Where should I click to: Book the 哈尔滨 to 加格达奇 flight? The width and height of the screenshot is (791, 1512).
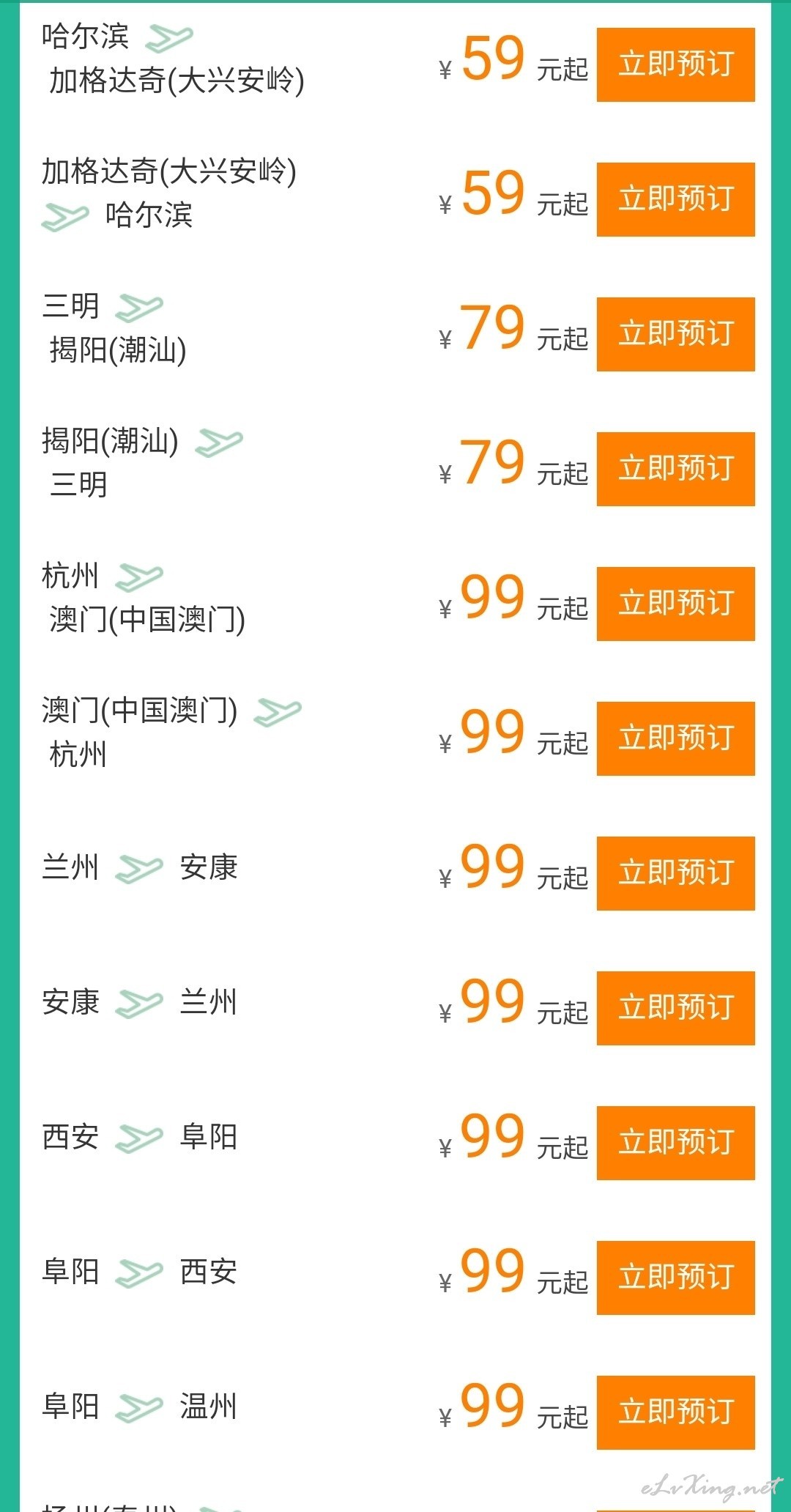click(x=675, y=64)
